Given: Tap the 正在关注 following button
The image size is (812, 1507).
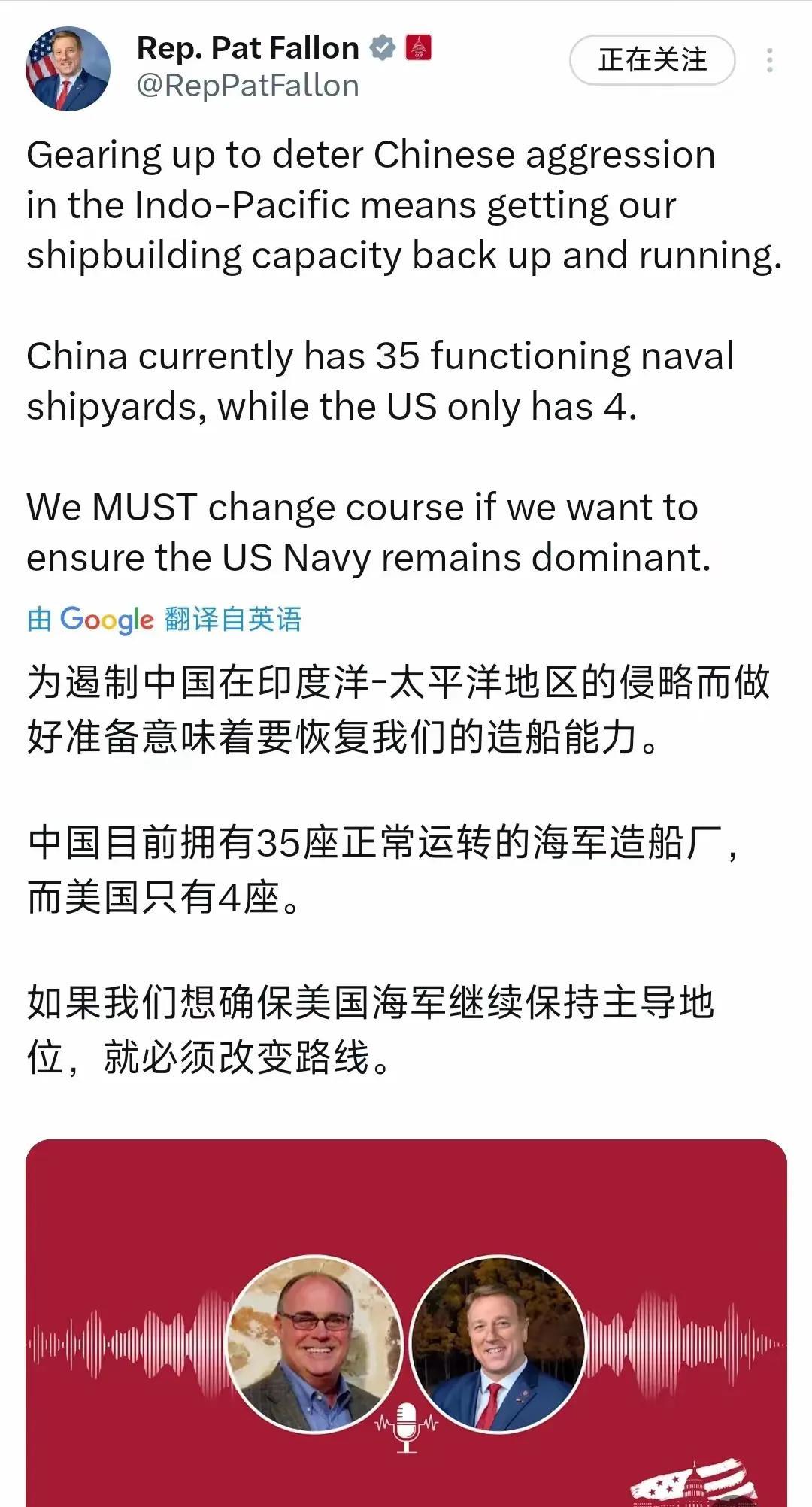Looking at the screenshot, I should point(652,60).
